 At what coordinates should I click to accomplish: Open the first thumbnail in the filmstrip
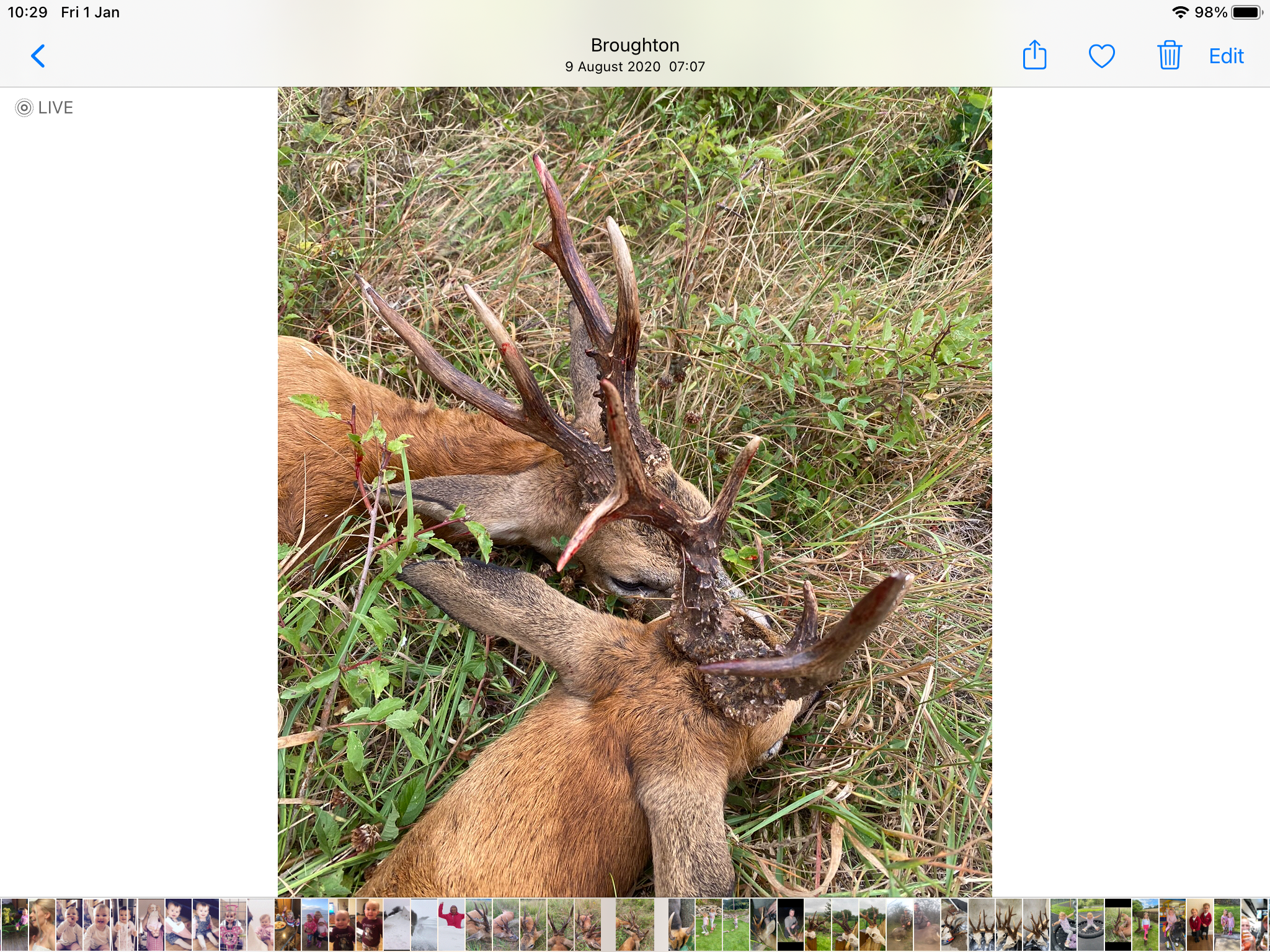pyautogui.click(x=14, y=924)
